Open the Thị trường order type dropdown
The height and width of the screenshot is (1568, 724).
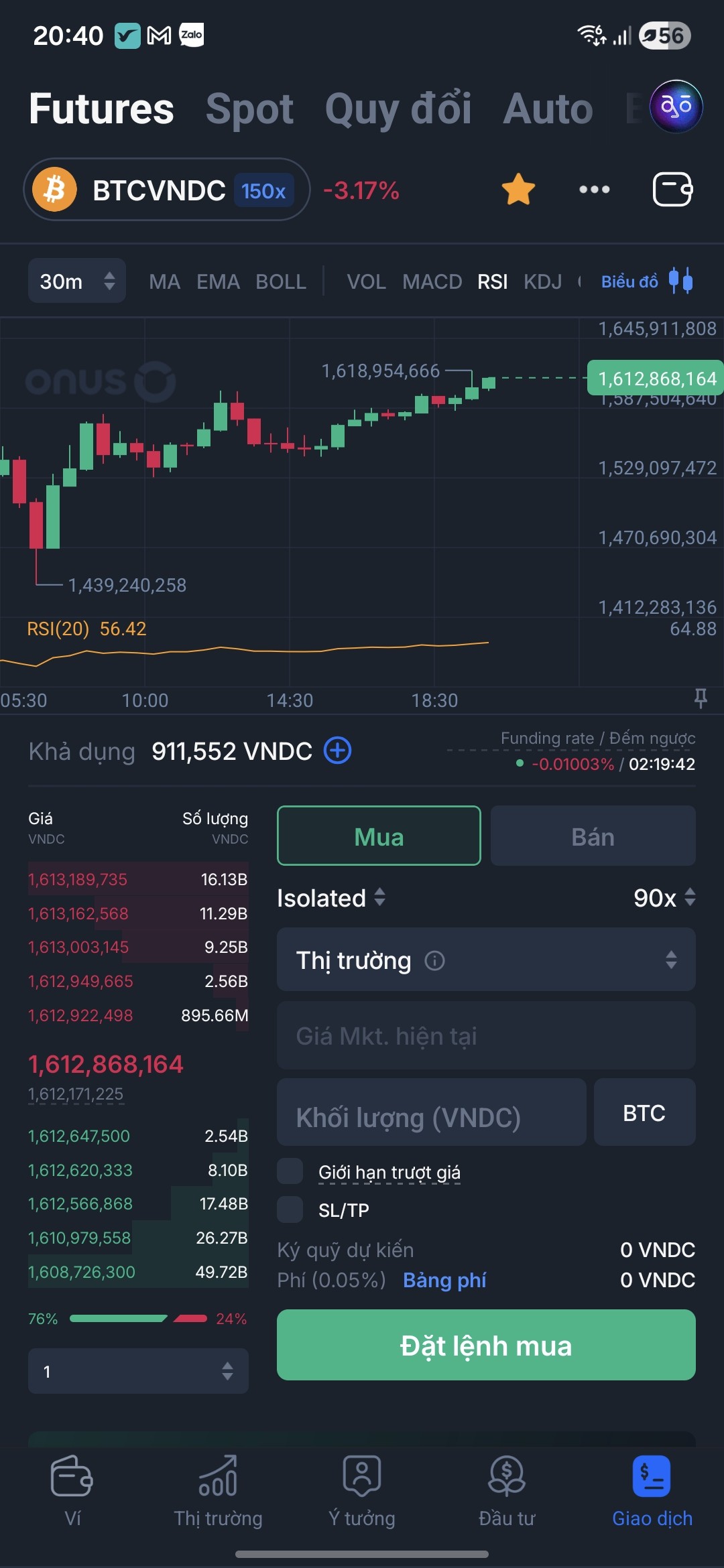486,960
